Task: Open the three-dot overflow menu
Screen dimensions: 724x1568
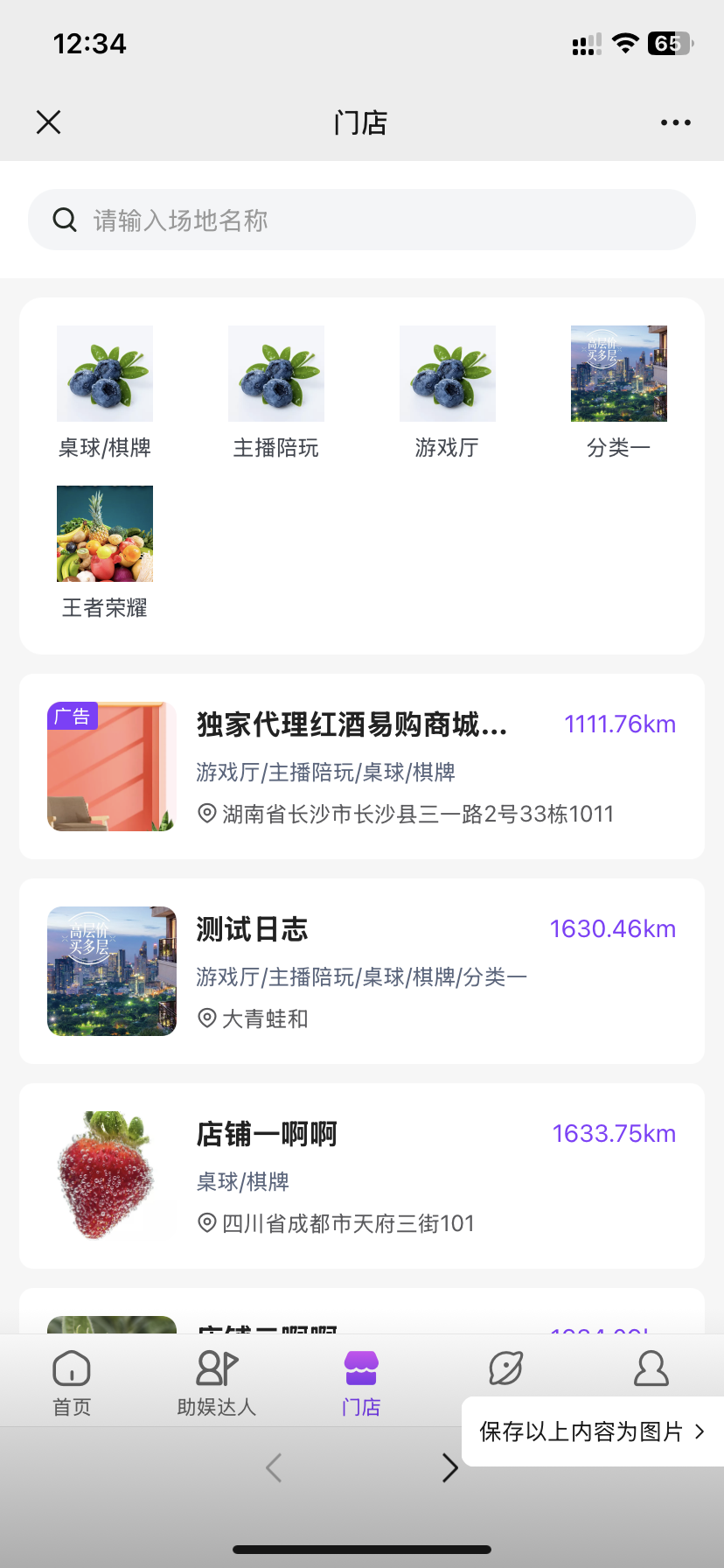Action: (x=675, y=122)
